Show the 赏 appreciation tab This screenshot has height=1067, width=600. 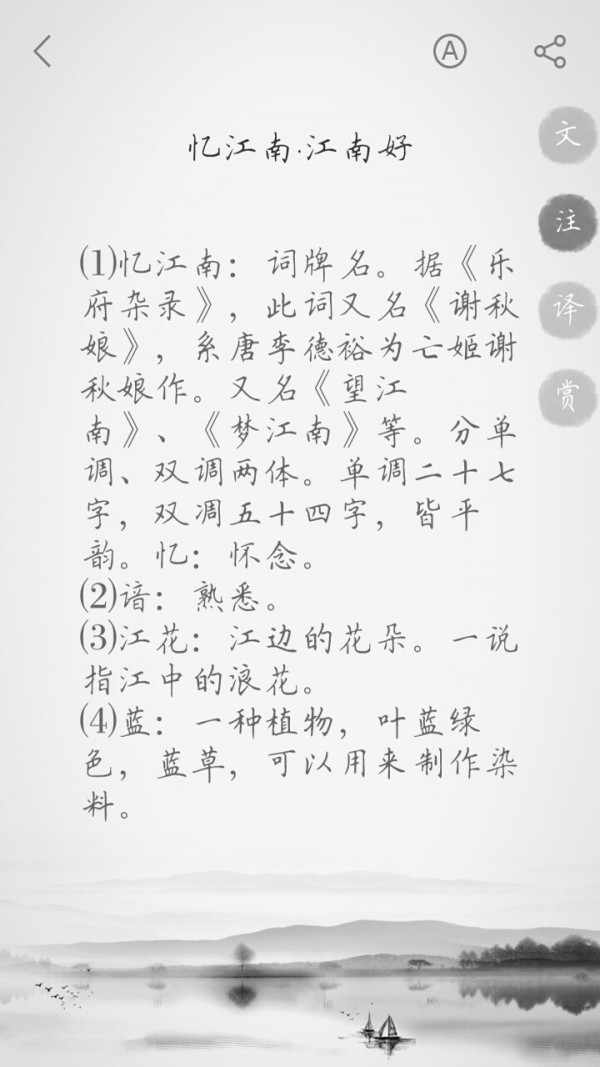pyautogui.click(x=568, y=397)
